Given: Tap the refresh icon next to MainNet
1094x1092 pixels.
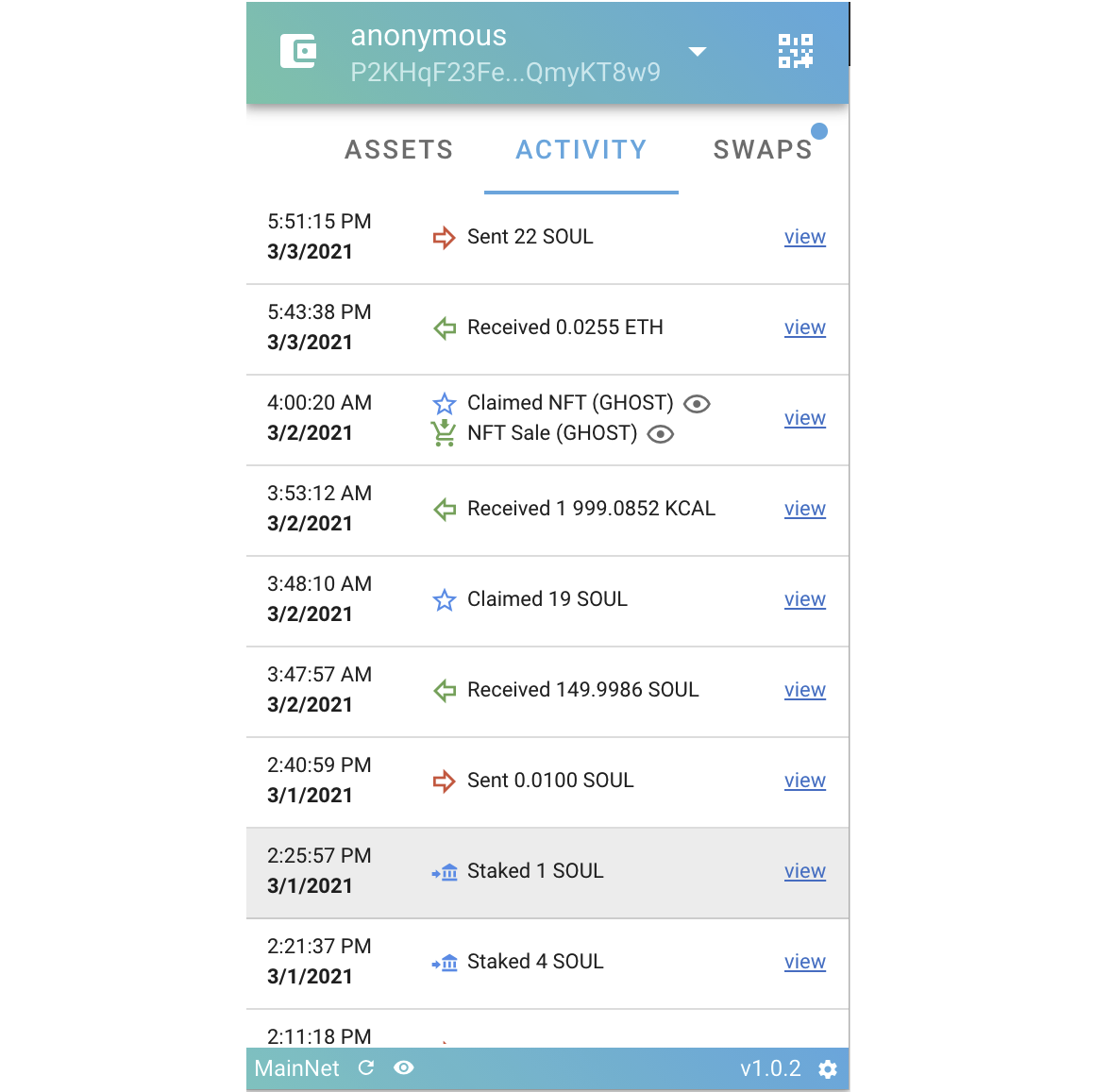Looking at the screenshot, I should coord(366,1067).
